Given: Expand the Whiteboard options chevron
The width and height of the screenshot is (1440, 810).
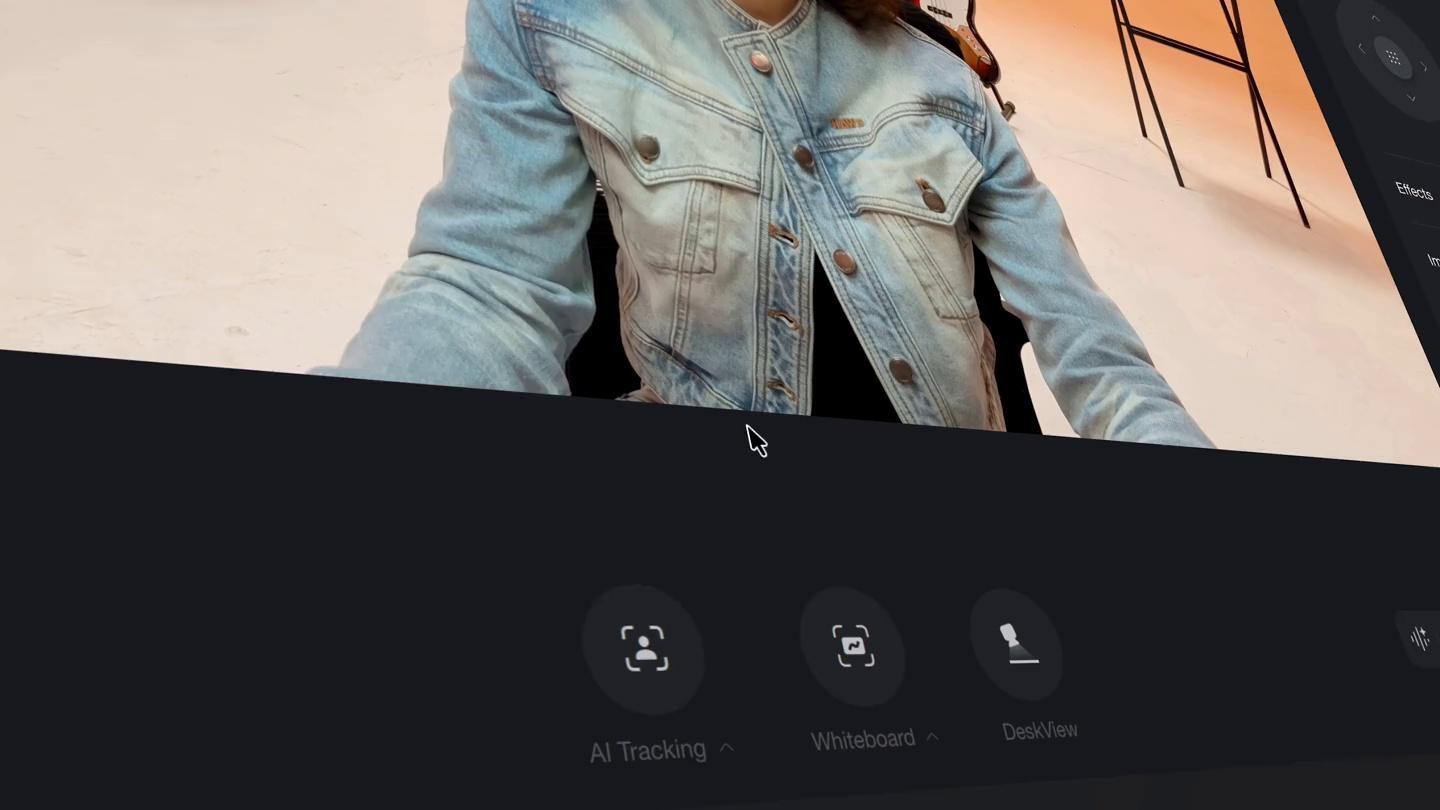Looking at the screenshot, I should point(932,736).
